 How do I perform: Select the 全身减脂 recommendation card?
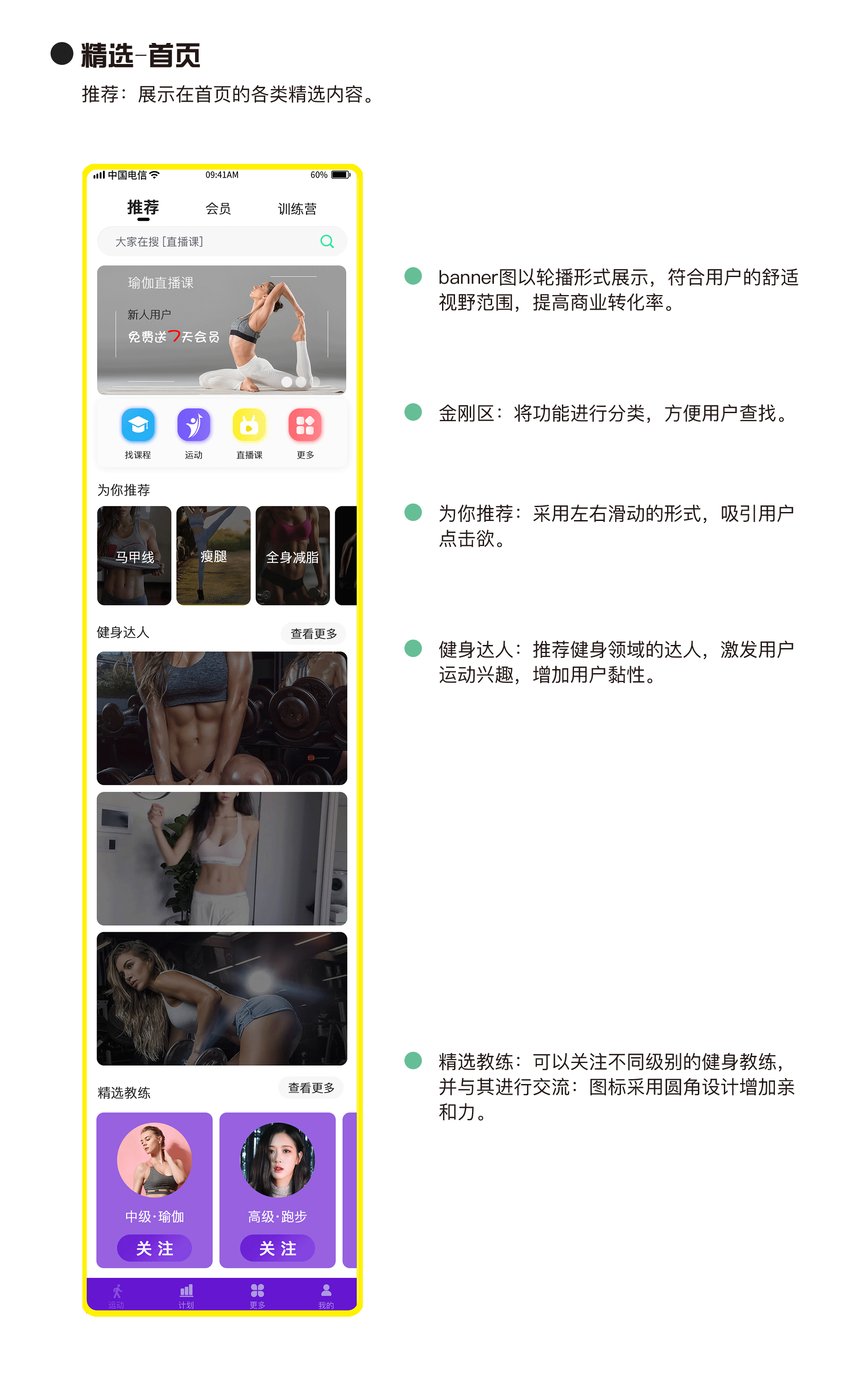click(293, 556)
